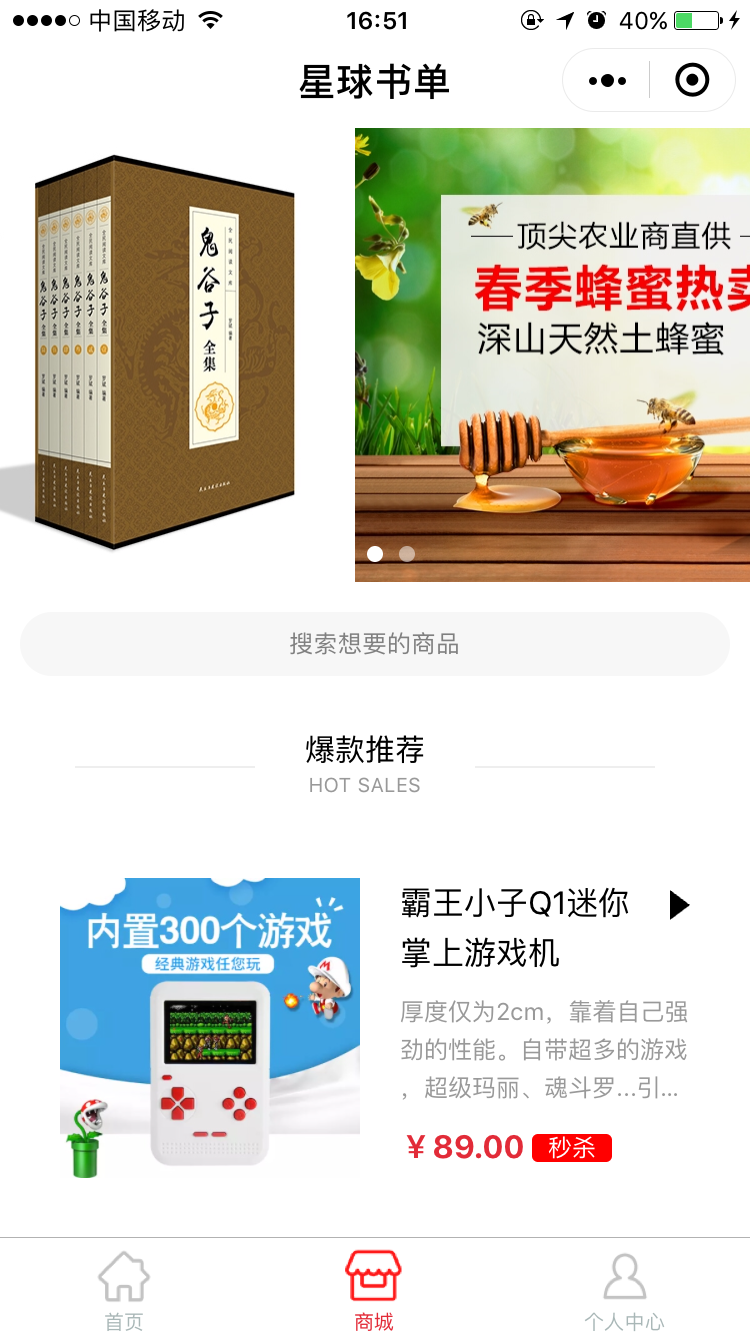The image size is (750, 1334).
Task: Tap the 搜索想要的商品 search box
Action: click(x=375, y=644)
